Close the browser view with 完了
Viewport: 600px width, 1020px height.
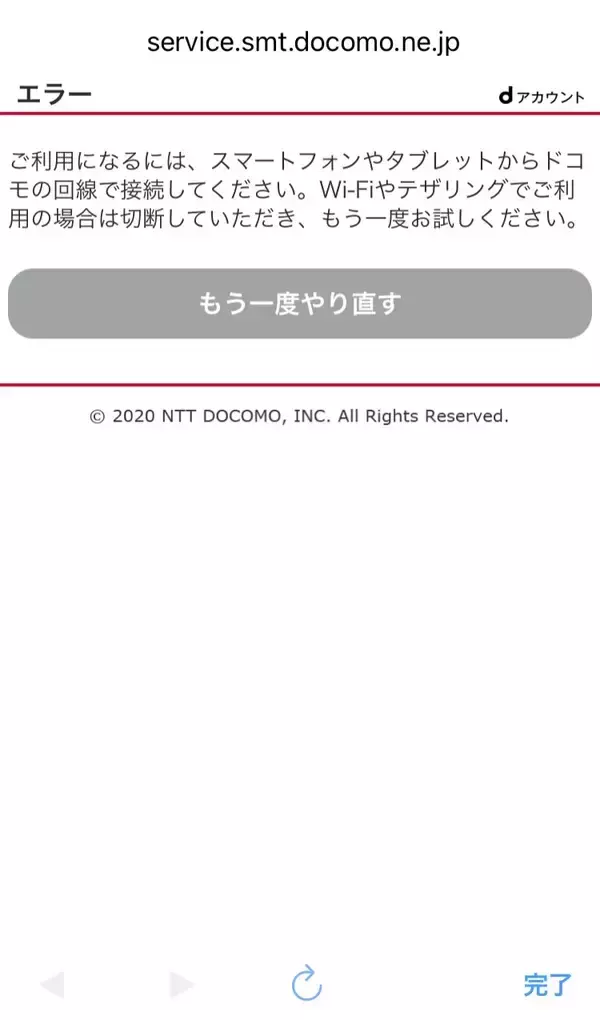coord(547,985)
